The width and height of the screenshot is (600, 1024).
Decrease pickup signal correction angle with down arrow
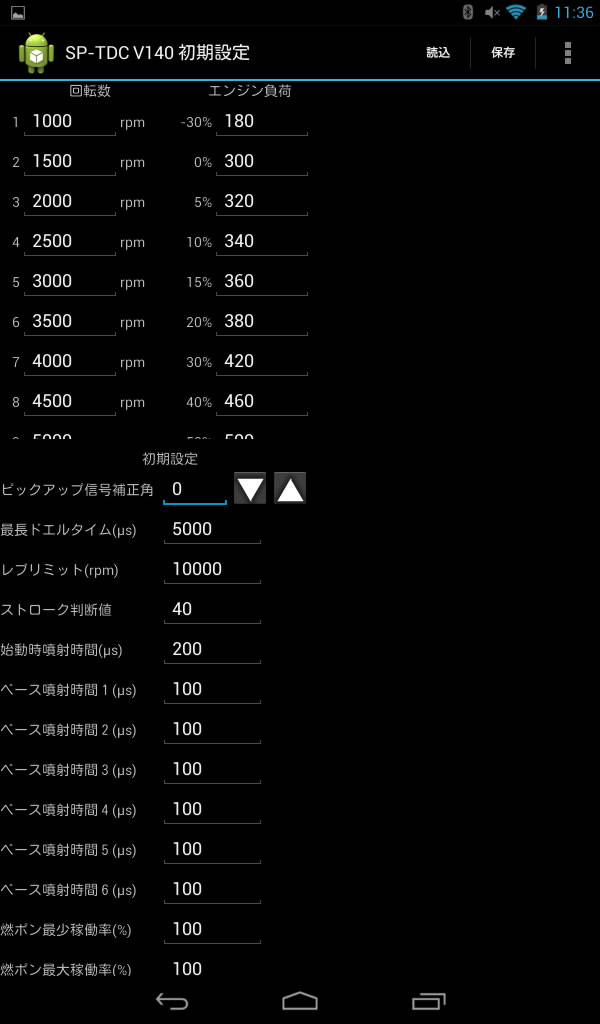pos(250,488)
